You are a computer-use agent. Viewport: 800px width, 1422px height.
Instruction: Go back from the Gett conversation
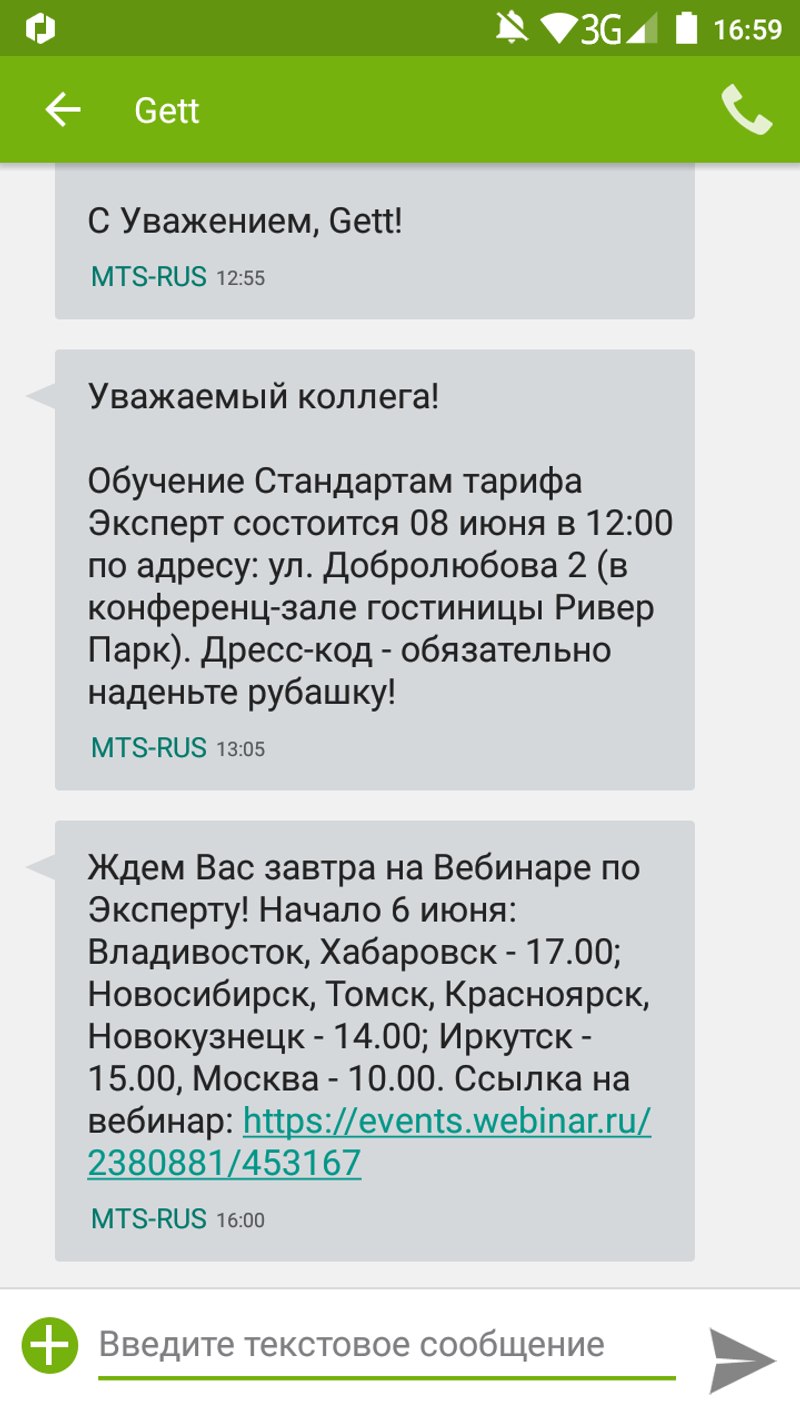tap(63, 110)
